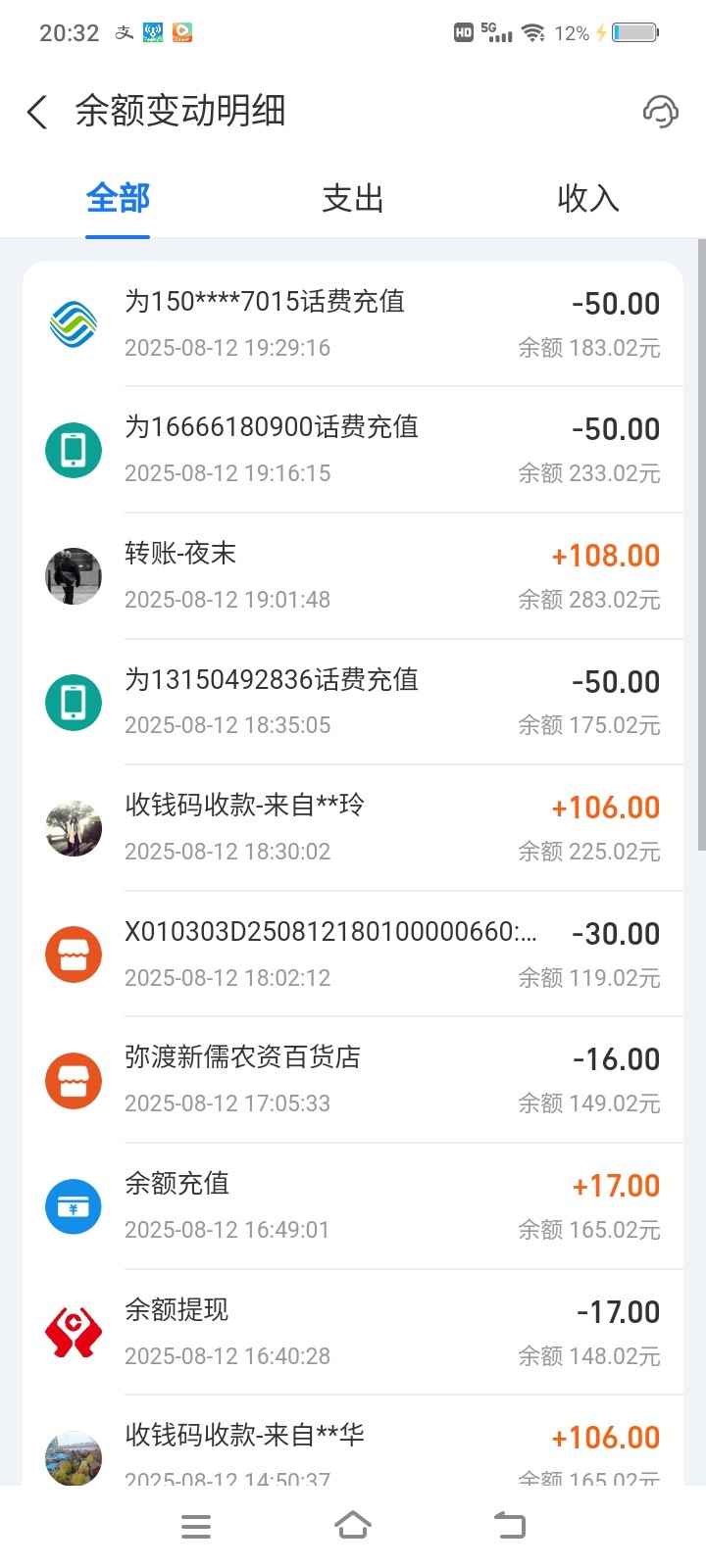View the 余额提现 record
The image size is (706, 1568).
pyautogui.click(x=353, y=1332)
